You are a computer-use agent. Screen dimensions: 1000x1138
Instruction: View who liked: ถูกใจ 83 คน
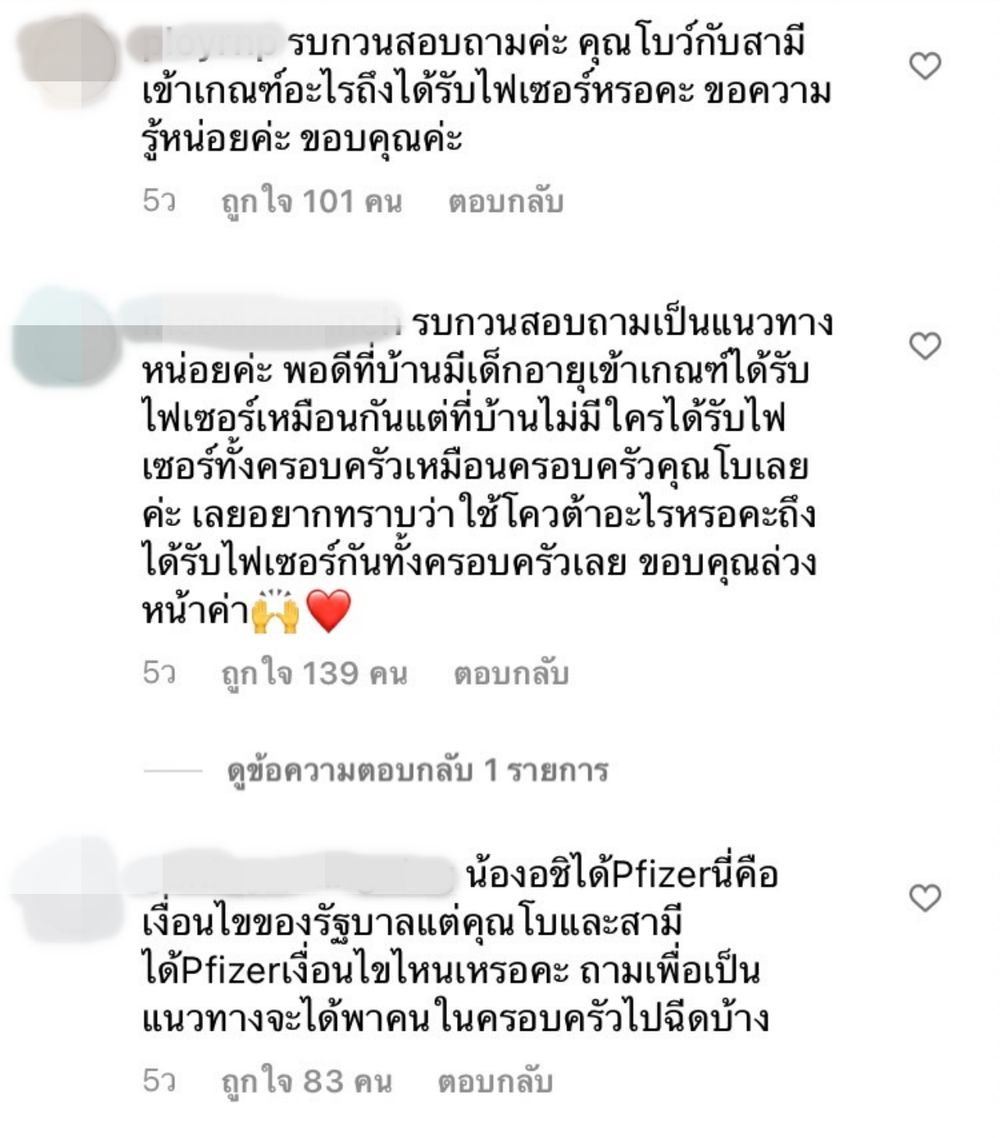(x=306, y=1081)
